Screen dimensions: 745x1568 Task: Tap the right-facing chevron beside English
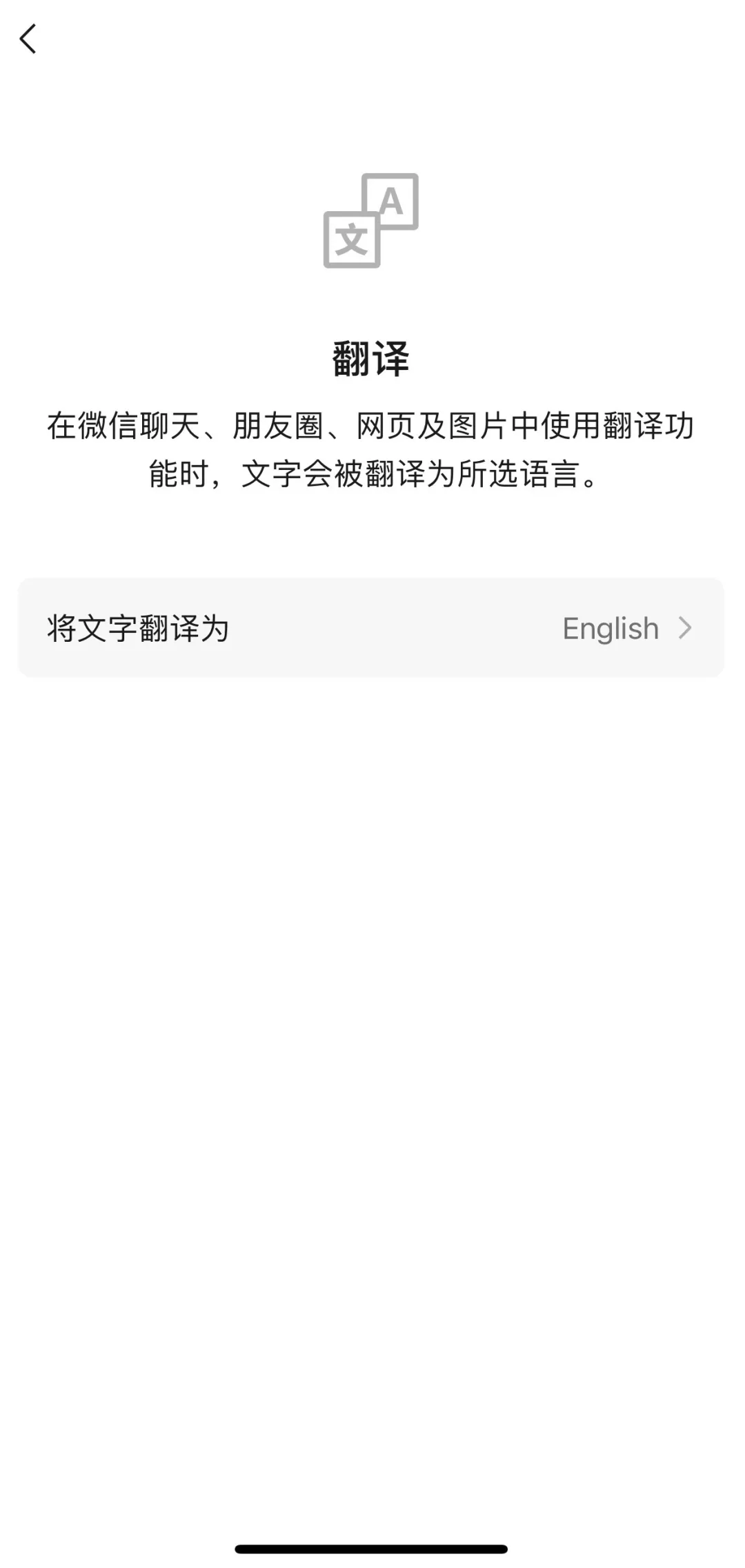pos(685,628)
